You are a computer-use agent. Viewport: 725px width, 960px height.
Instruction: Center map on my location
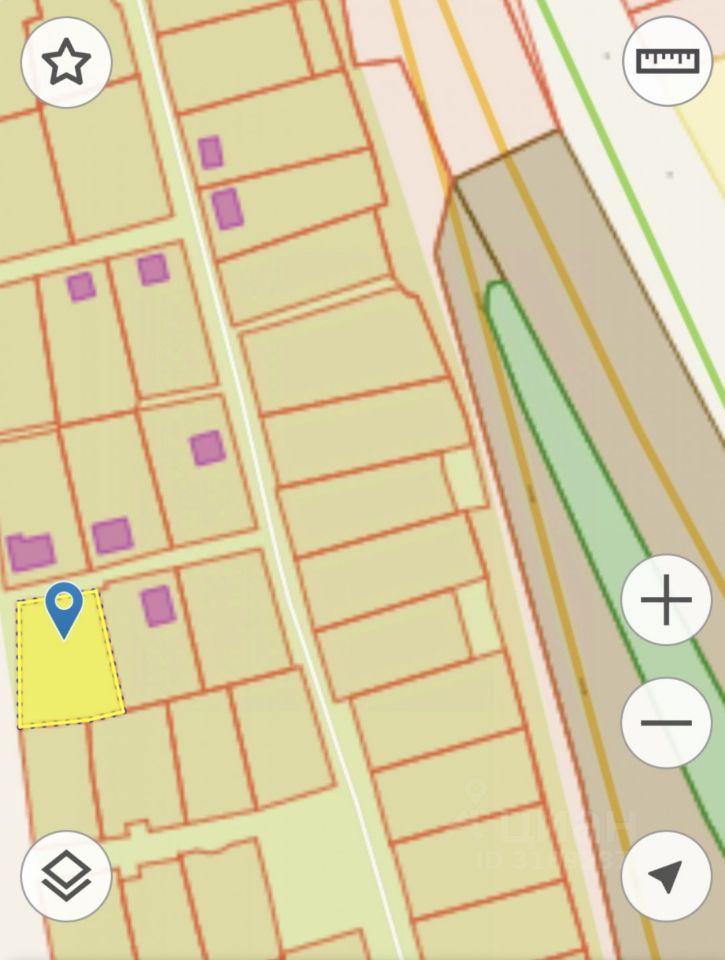(666, 876)
